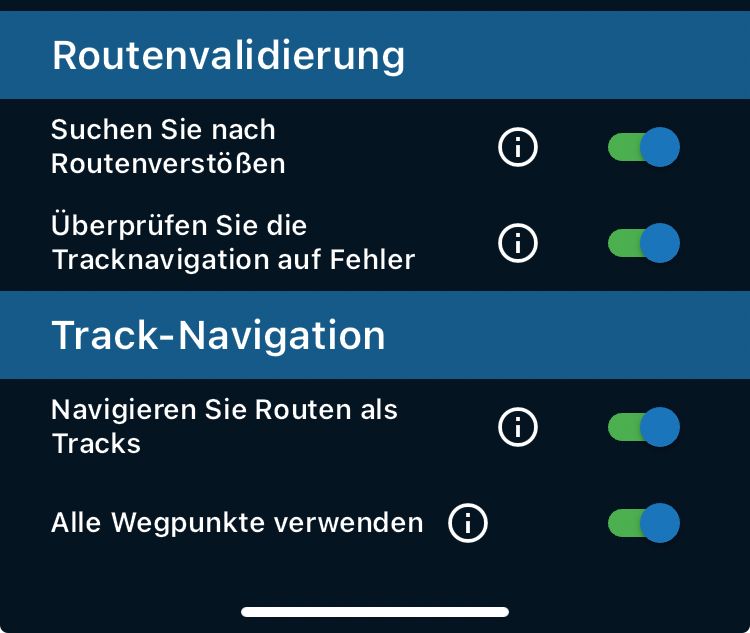View info on Navigieren Sie Routen als Tracks

(518, 427)
